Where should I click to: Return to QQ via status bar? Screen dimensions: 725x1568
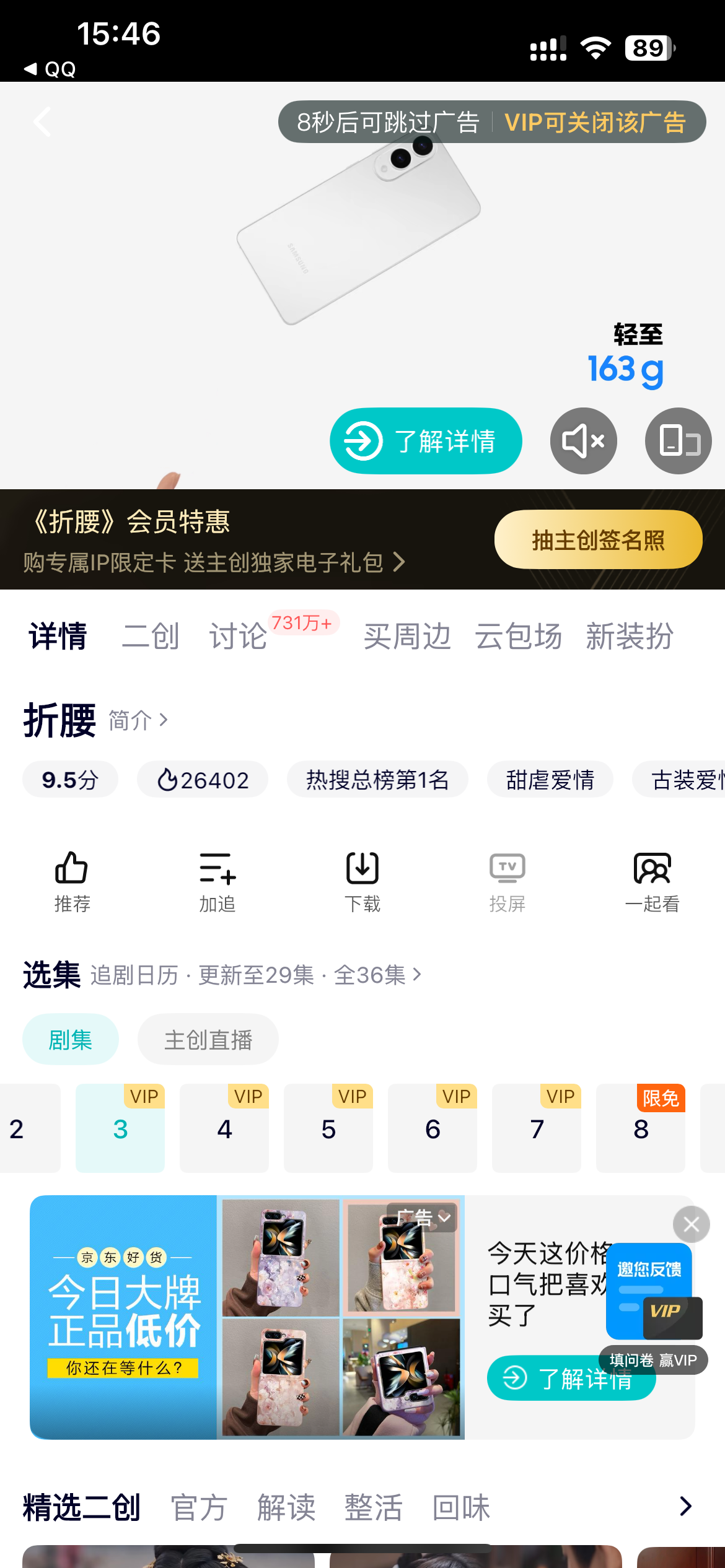[50, 69]
